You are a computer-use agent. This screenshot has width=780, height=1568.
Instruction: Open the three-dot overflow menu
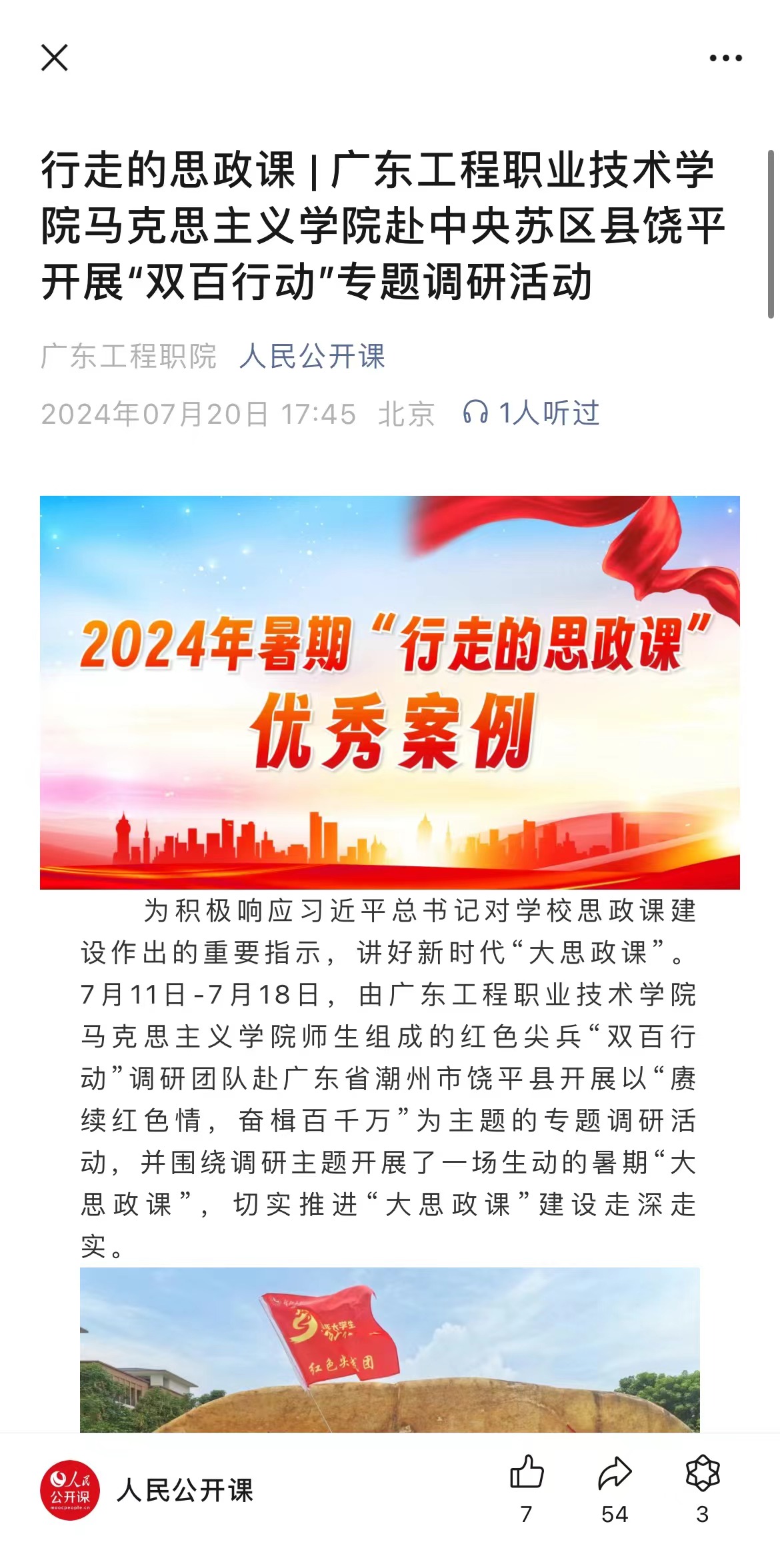pyautogui.click(x=725, y=59)
